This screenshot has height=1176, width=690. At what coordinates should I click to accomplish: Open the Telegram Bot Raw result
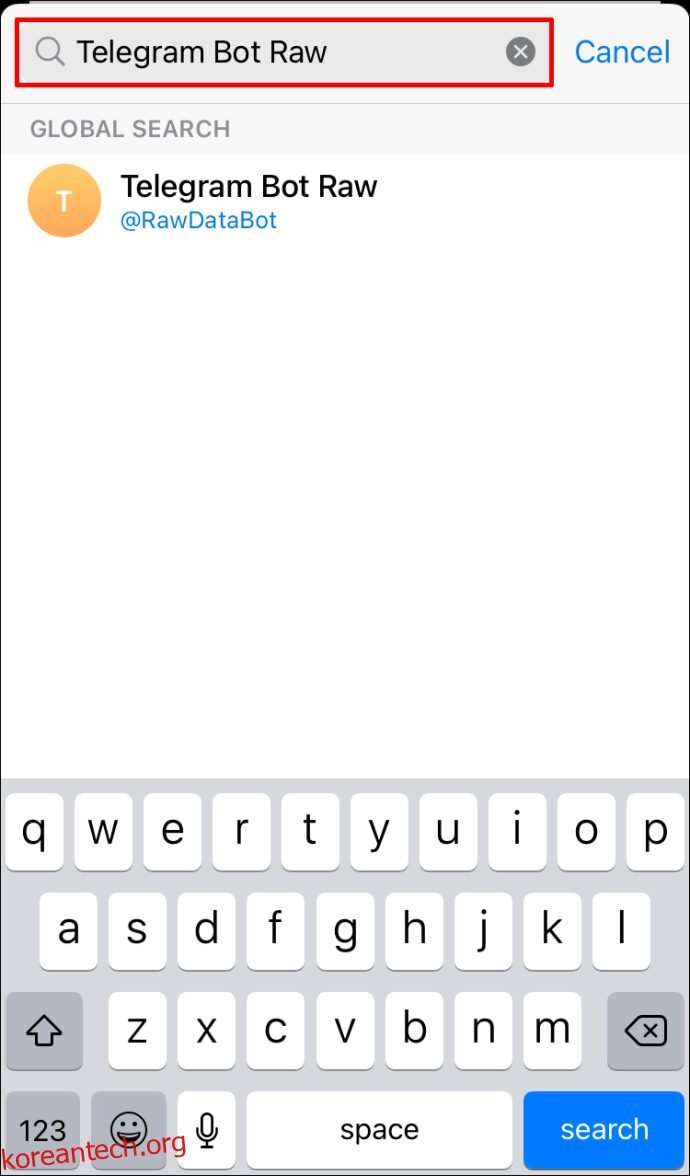(250, 200)
